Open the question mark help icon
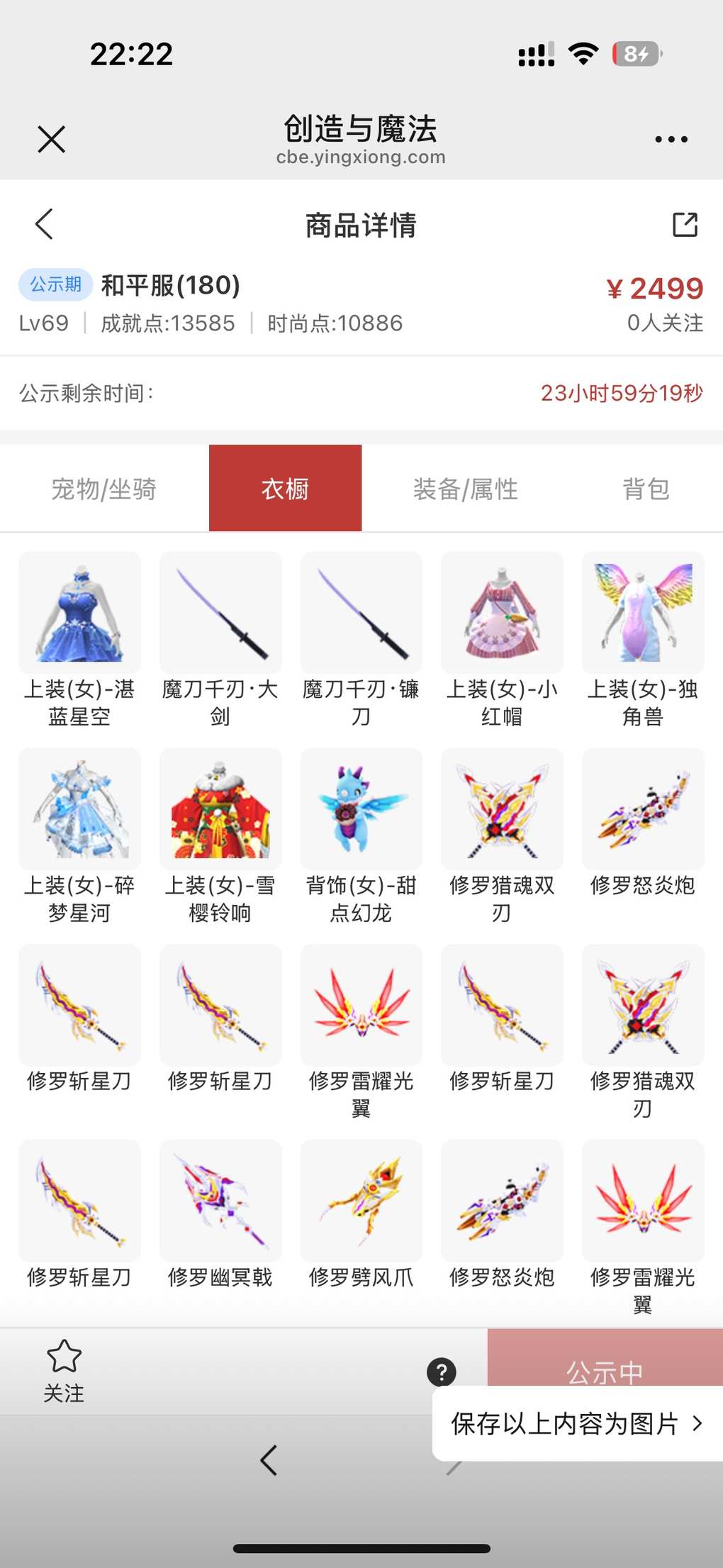Image resolution: width=723 pixels, height=1568 pixels. point(441,1372)
